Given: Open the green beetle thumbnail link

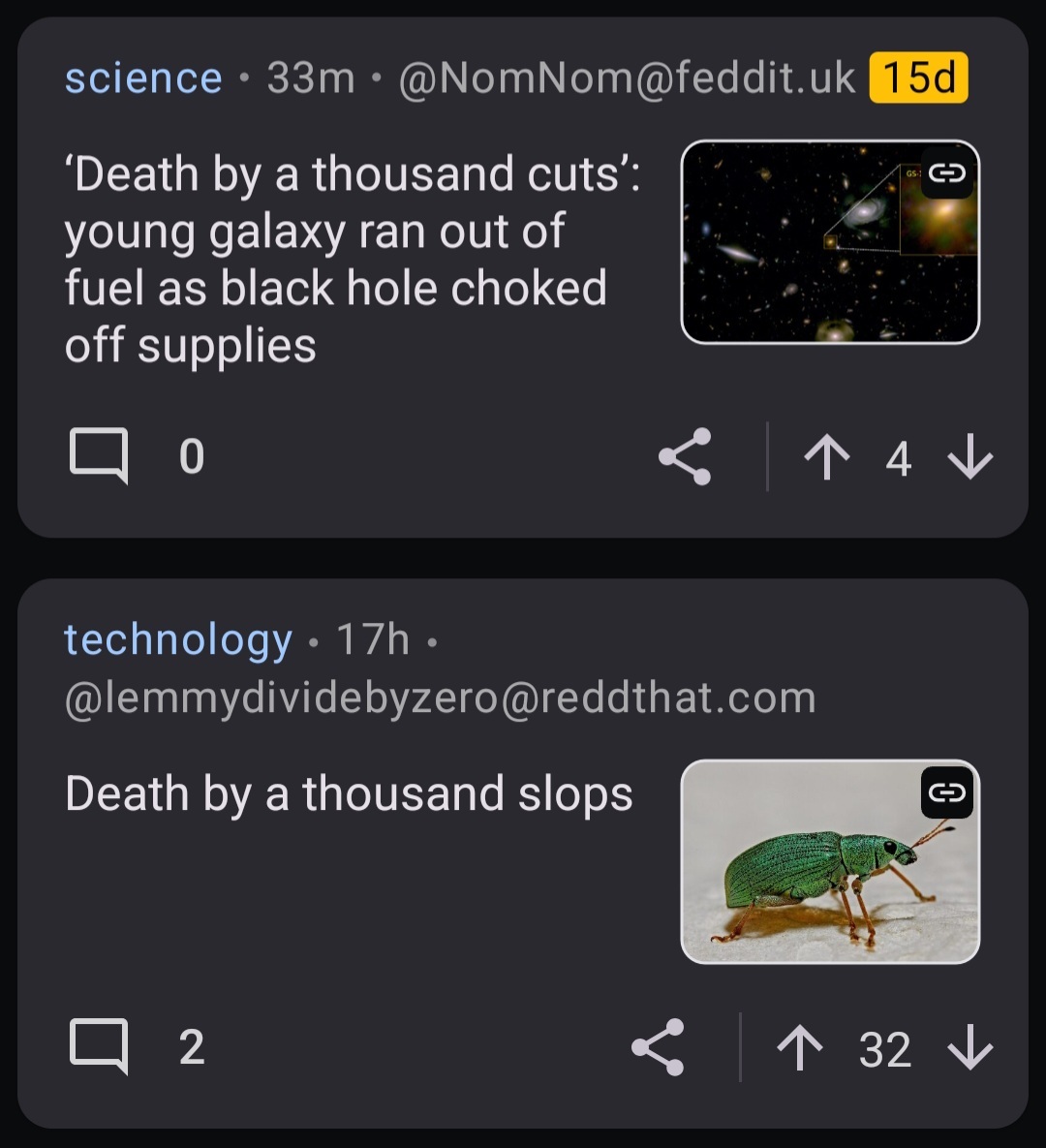Looking at the screenshot, I should pyautogui.click(x=830, y=862).
